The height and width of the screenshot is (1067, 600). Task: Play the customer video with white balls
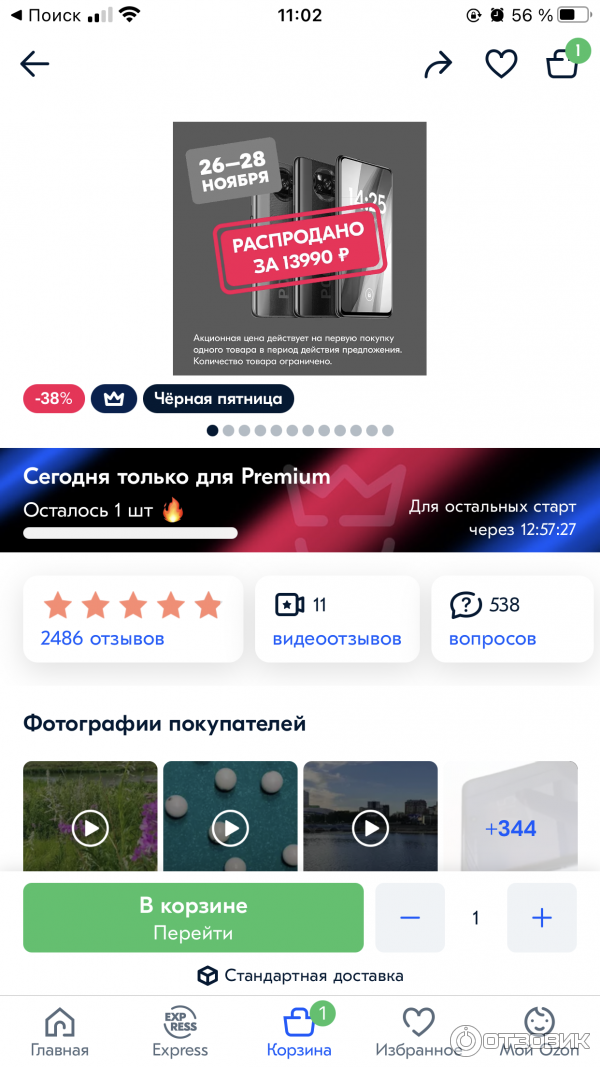coord(230,827)
